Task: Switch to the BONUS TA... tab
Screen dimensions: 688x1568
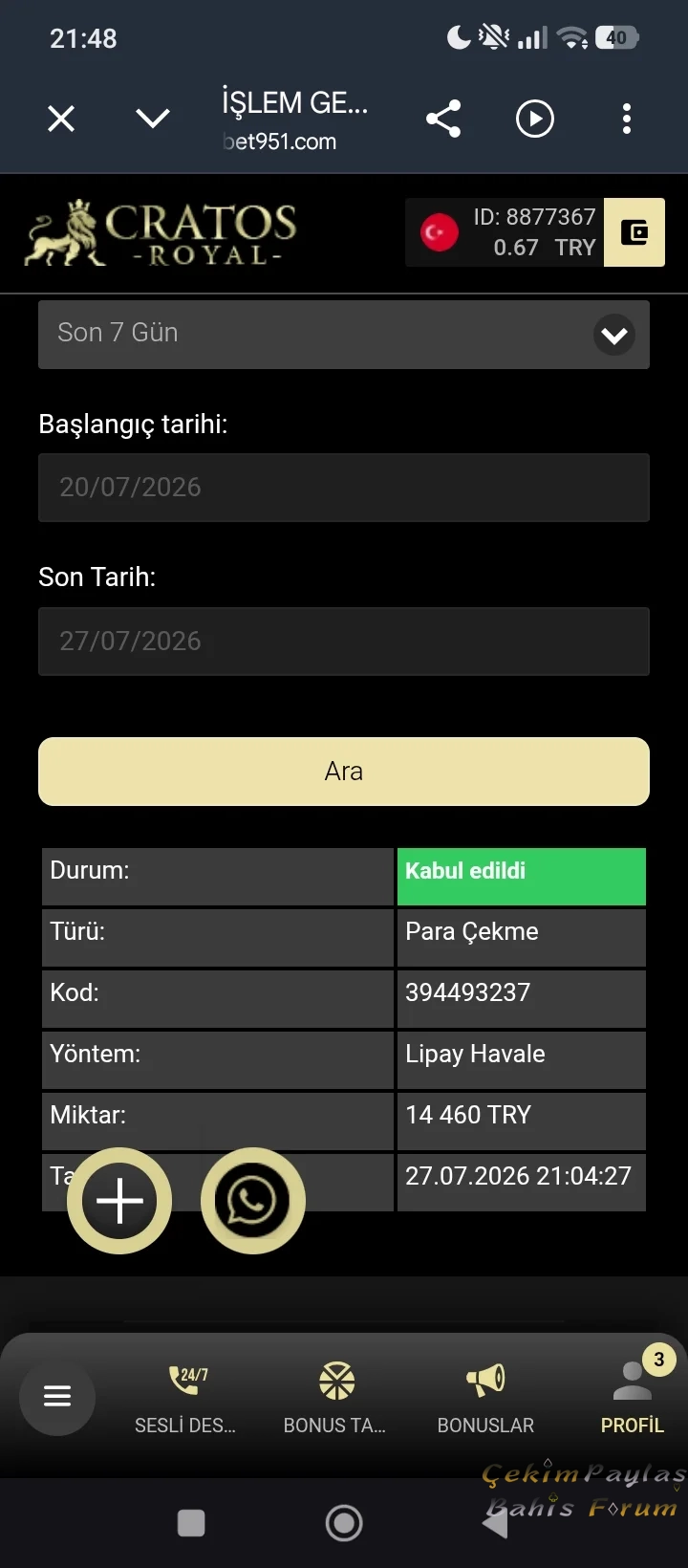Action: point(335,1399)
